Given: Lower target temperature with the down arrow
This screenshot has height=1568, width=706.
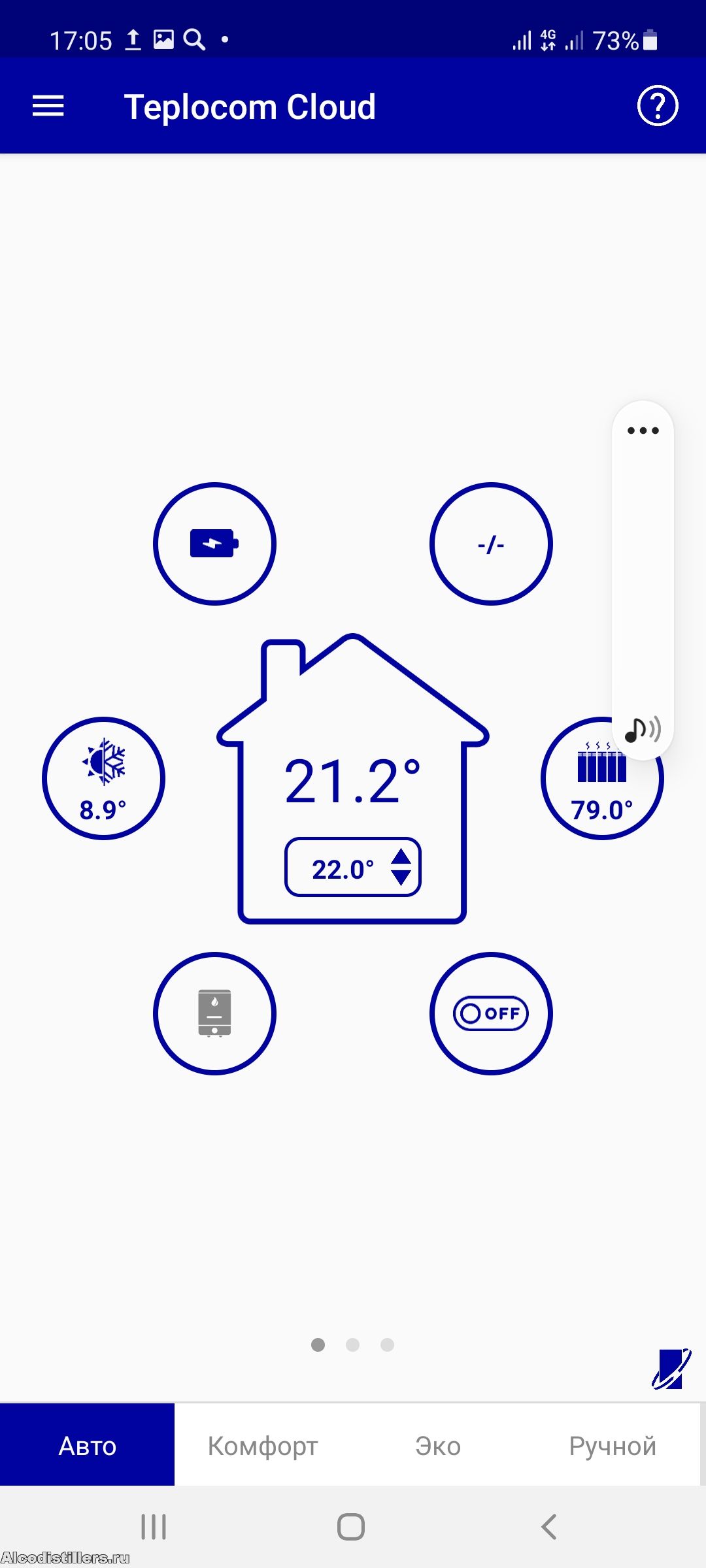Looking at the screenshot, I should pos(401,878).
